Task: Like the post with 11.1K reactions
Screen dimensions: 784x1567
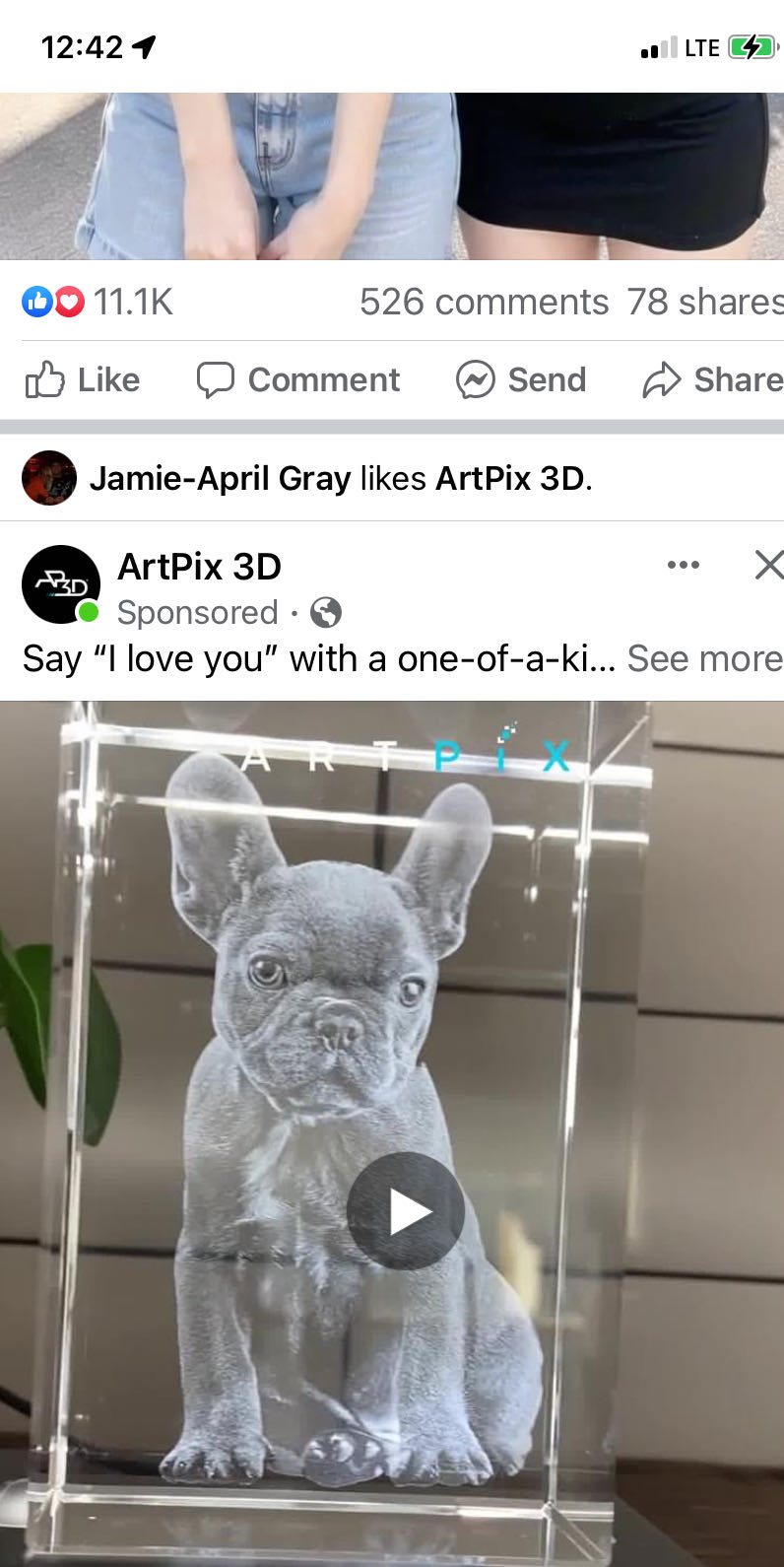Action: coord(83,379)
